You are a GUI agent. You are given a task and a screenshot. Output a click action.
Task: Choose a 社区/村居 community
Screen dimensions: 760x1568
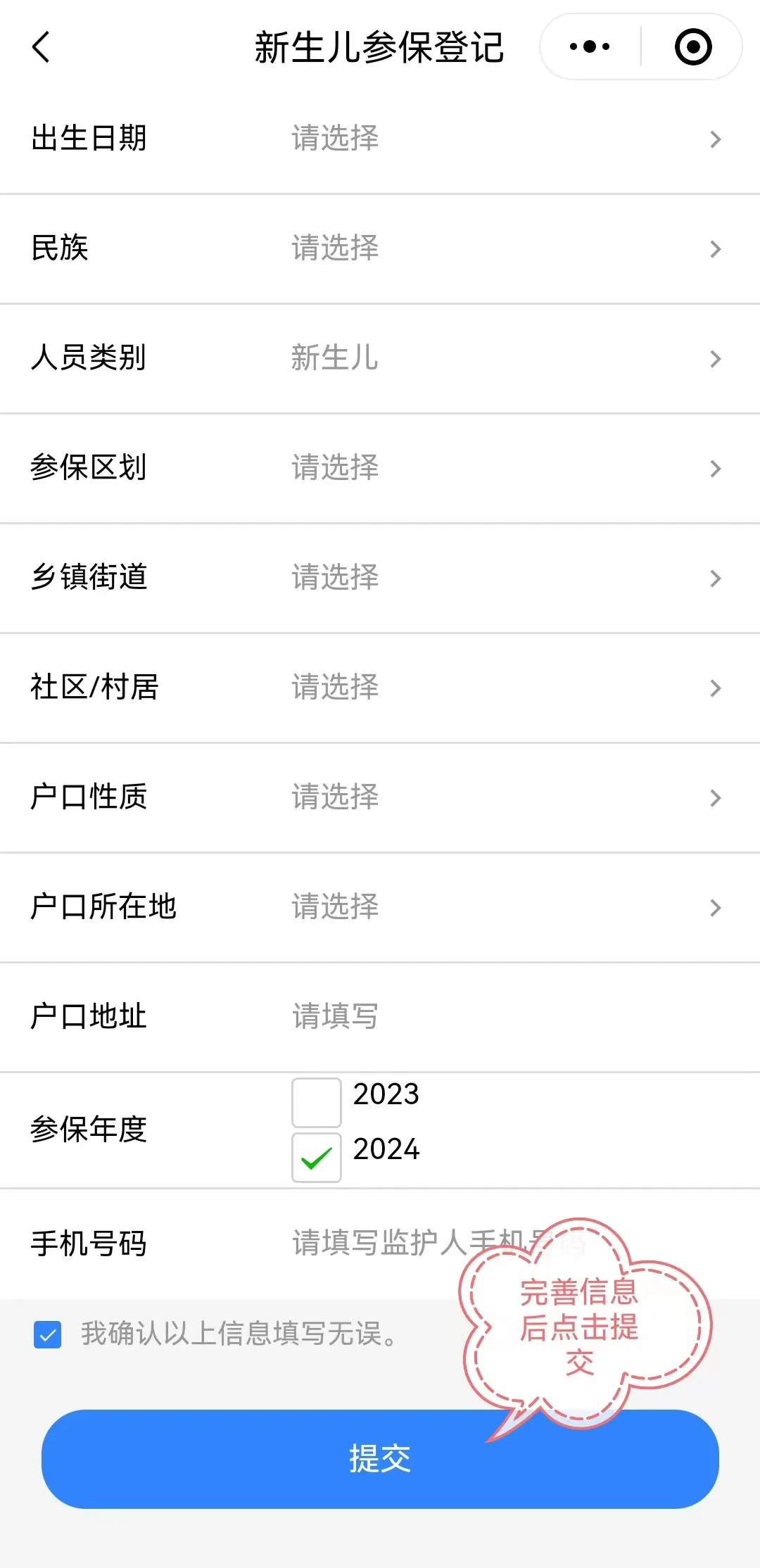[x=380, y=688]
